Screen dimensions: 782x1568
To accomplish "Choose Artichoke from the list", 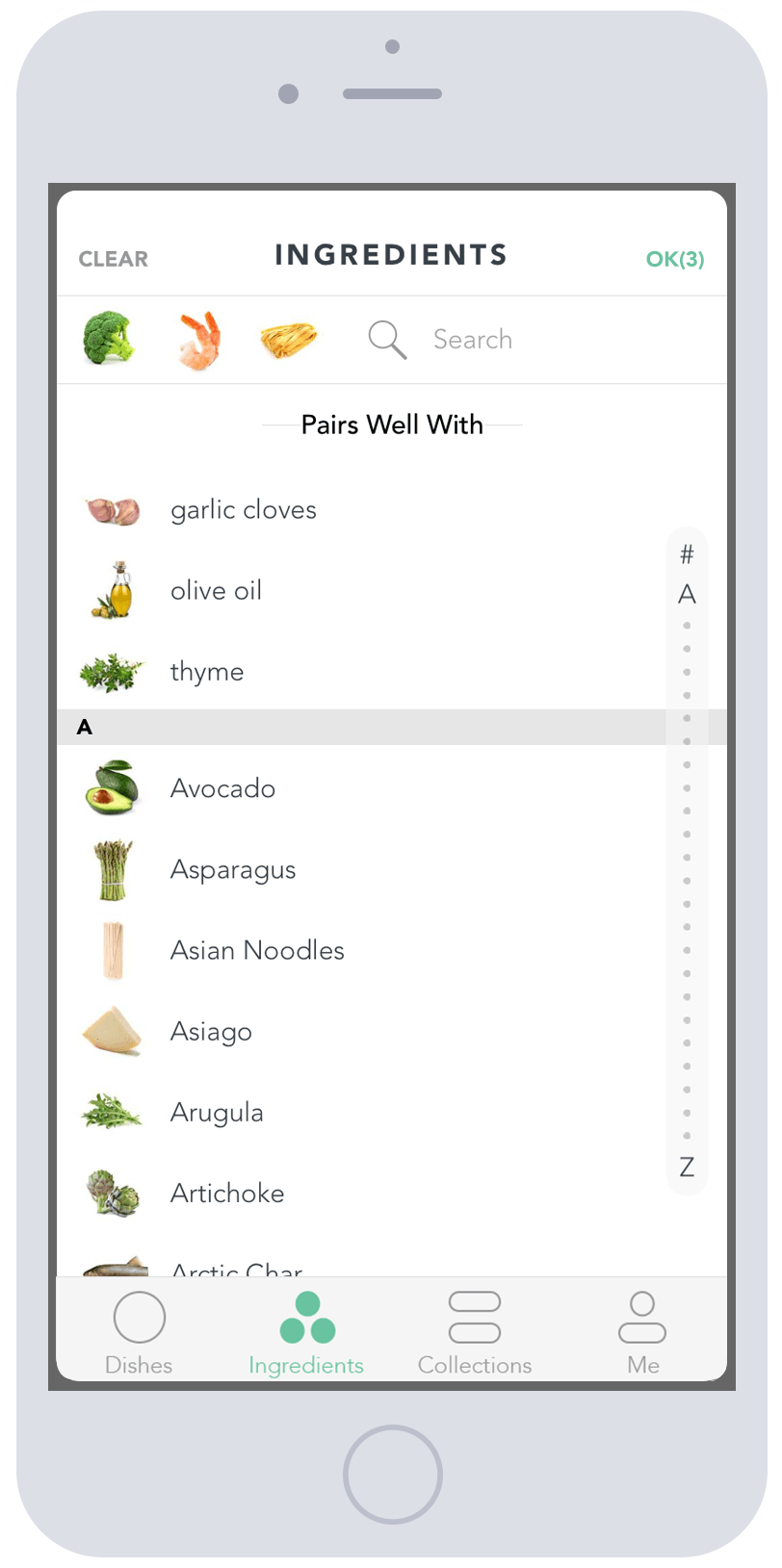I will 227,1194.
